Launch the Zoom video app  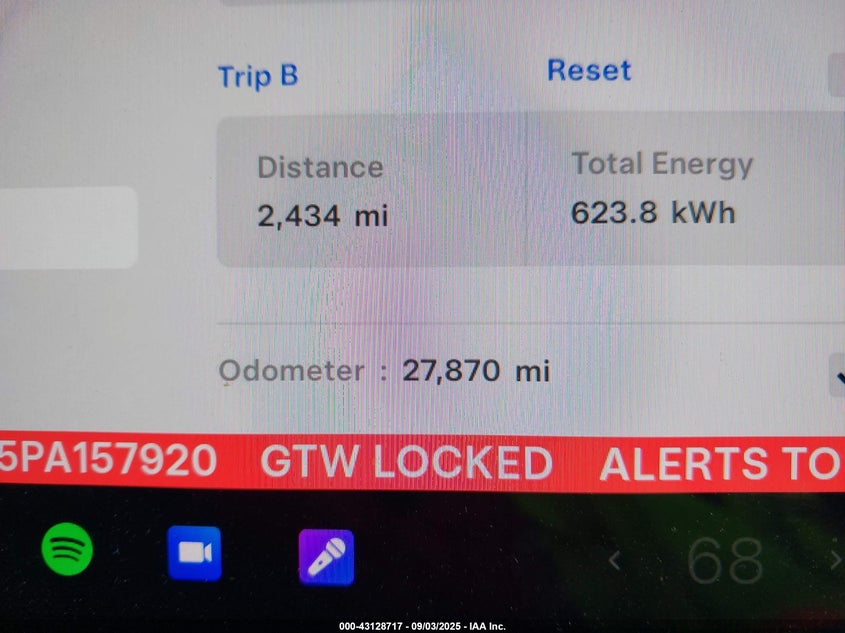click(x=194, y=553)
